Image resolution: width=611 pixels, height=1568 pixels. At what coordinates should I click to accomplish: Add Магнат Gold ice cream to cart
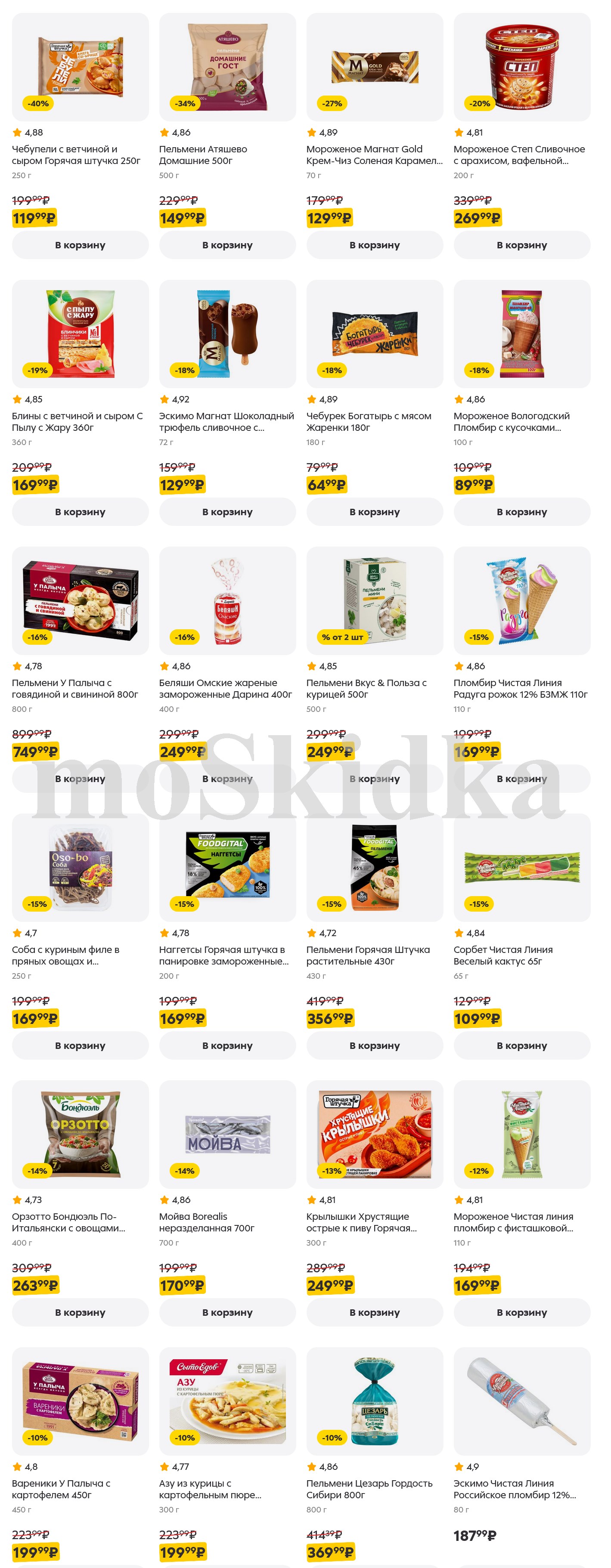click(374, 245)
